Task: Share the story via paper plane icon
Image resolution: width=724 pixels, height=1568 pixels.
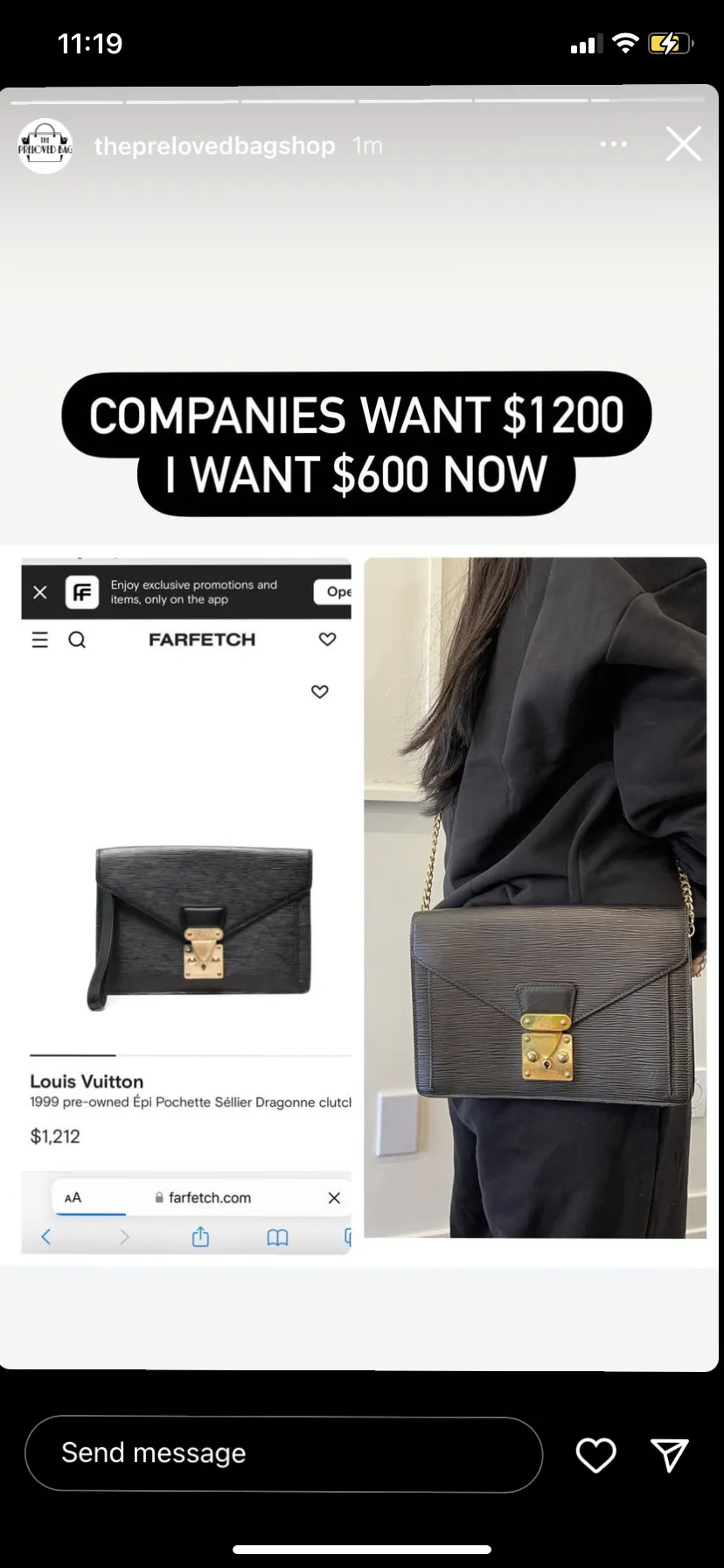Action: click(x=670, y=1454)
